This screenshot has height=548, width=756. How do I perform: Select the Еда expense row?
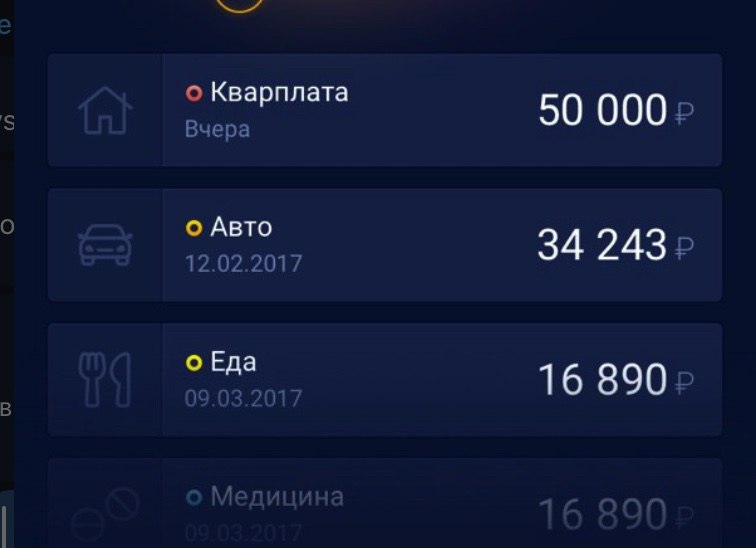tap(384, 380)
